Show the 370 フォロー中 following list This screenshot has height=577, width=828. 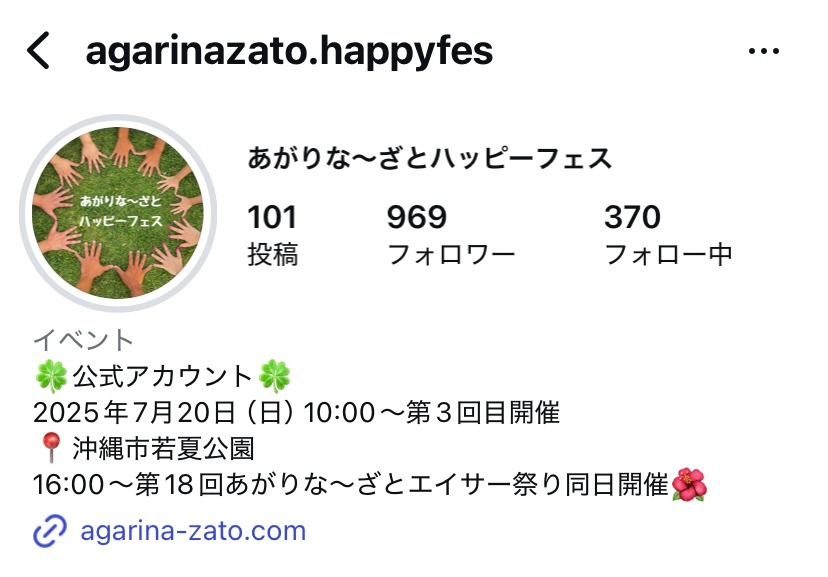[668, 234]
